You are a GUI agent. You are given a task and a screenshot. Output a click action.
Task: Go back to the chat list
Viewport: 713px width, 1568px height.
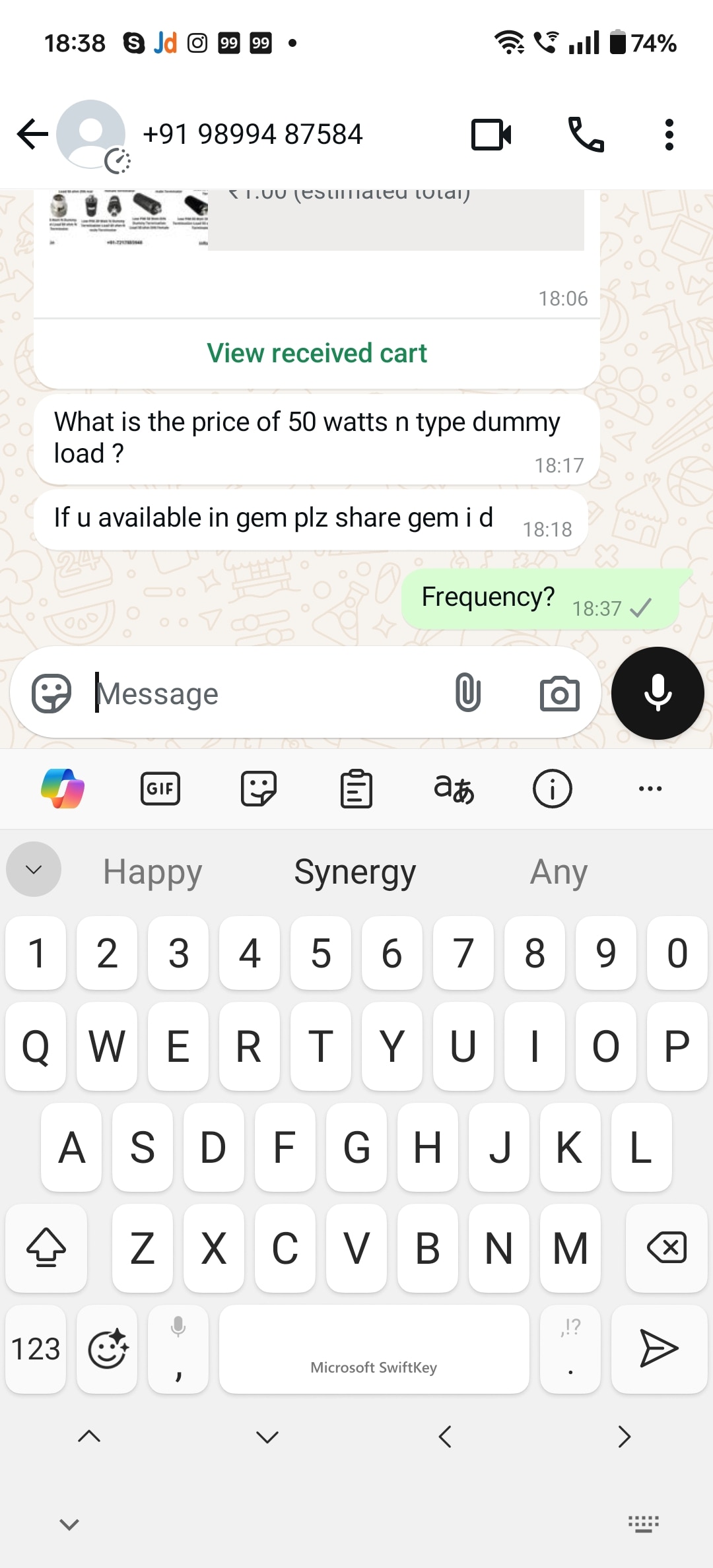coord(33,135)
